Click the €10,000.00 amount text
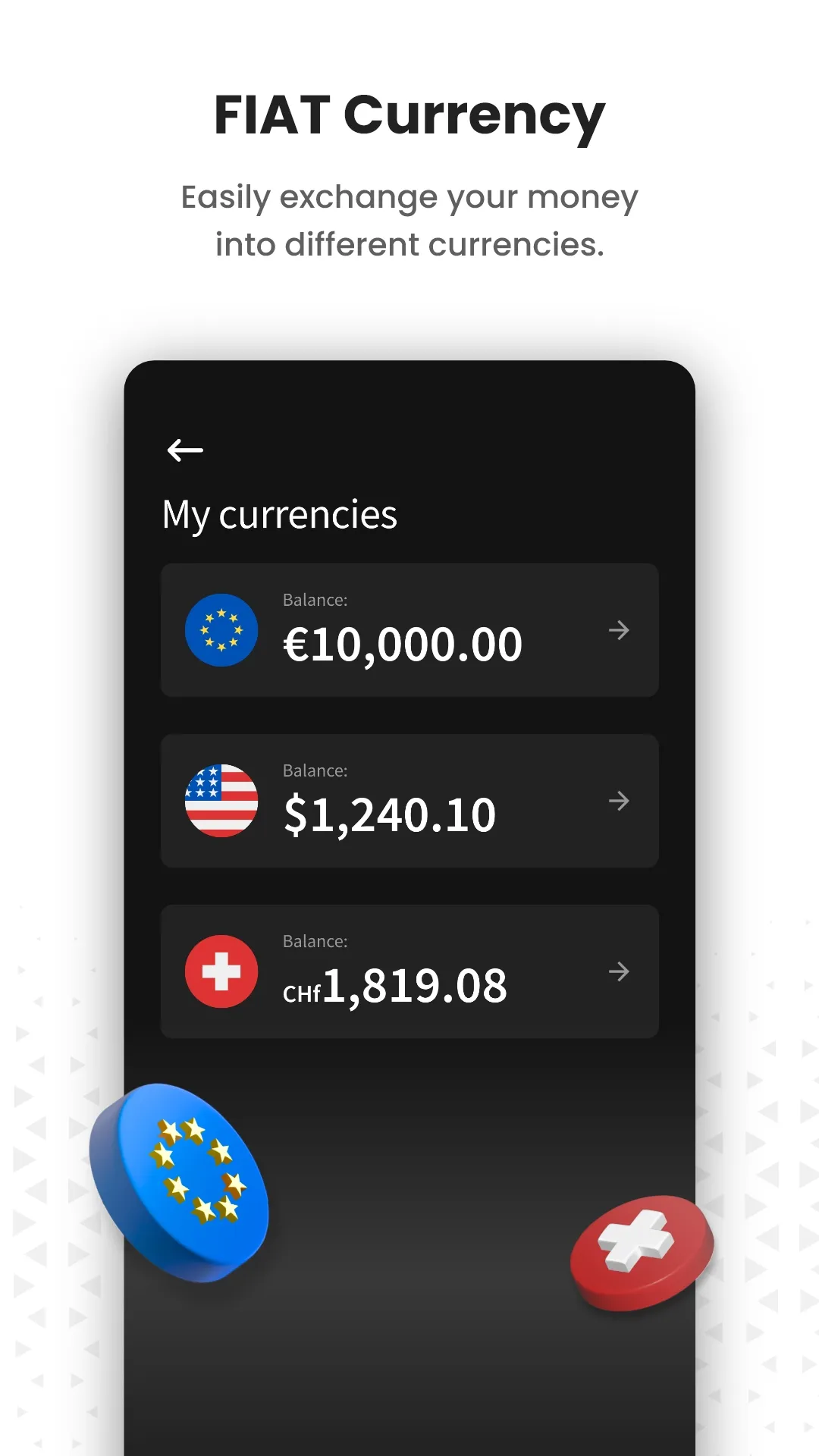 point(403,642)
